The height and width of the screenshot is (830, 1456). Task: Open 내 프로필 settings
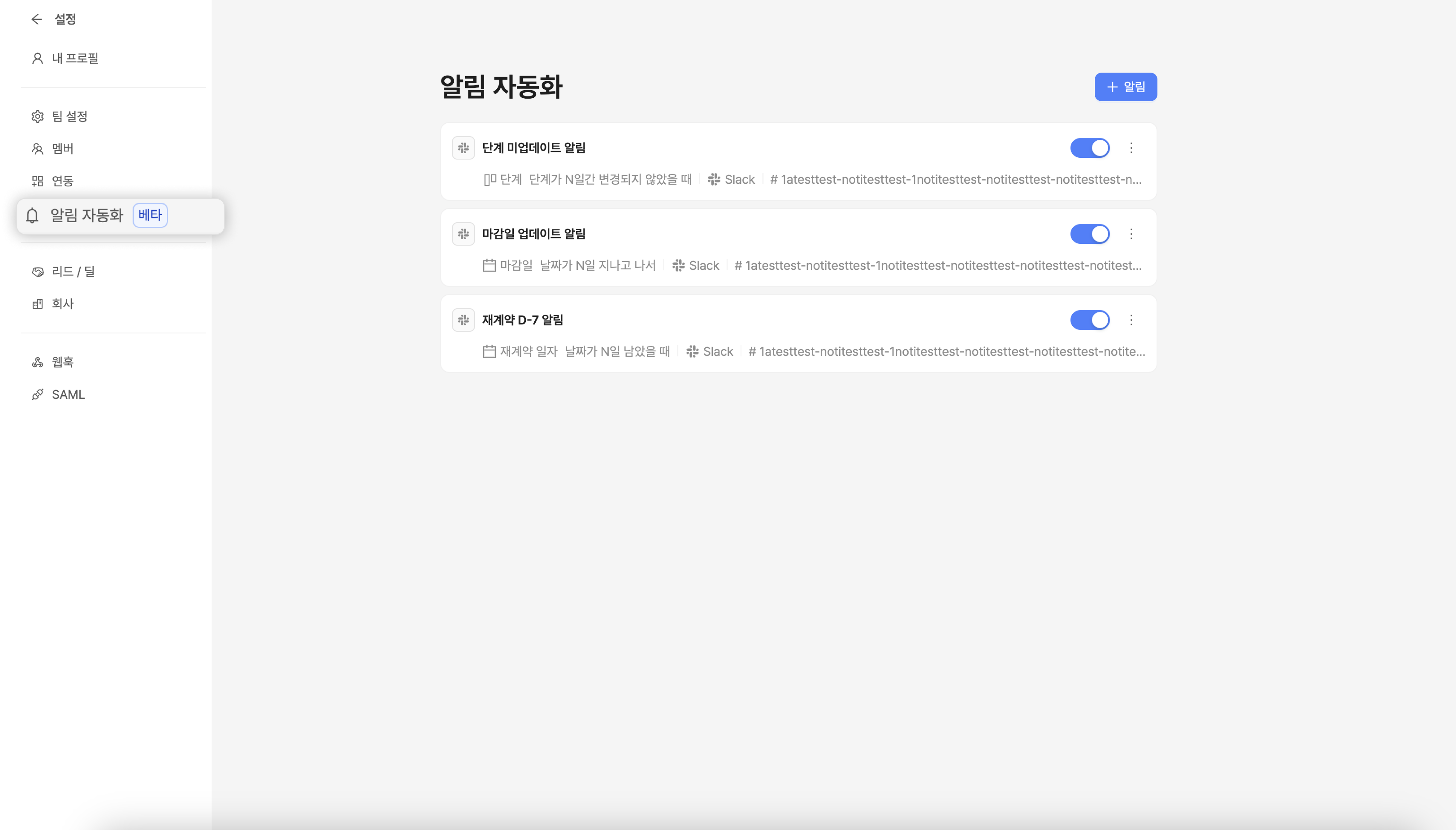pyautogui.click(x=75, y=58)
